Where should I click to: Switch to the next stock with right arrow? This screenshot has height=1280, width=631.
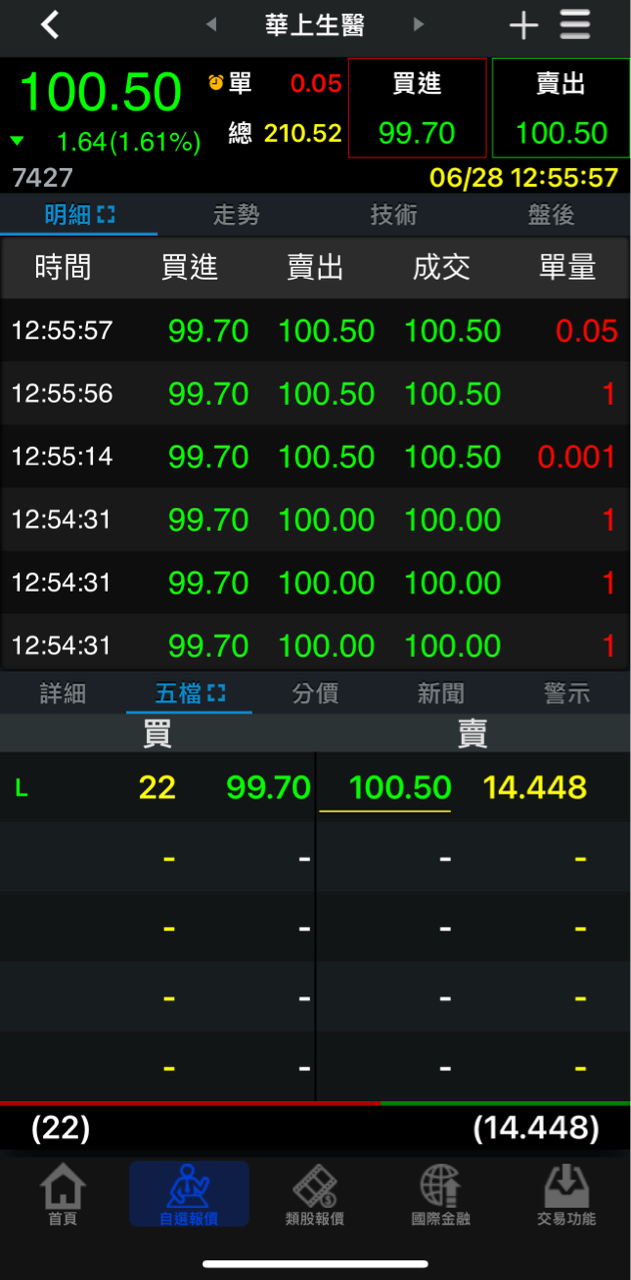pos(418,25)
